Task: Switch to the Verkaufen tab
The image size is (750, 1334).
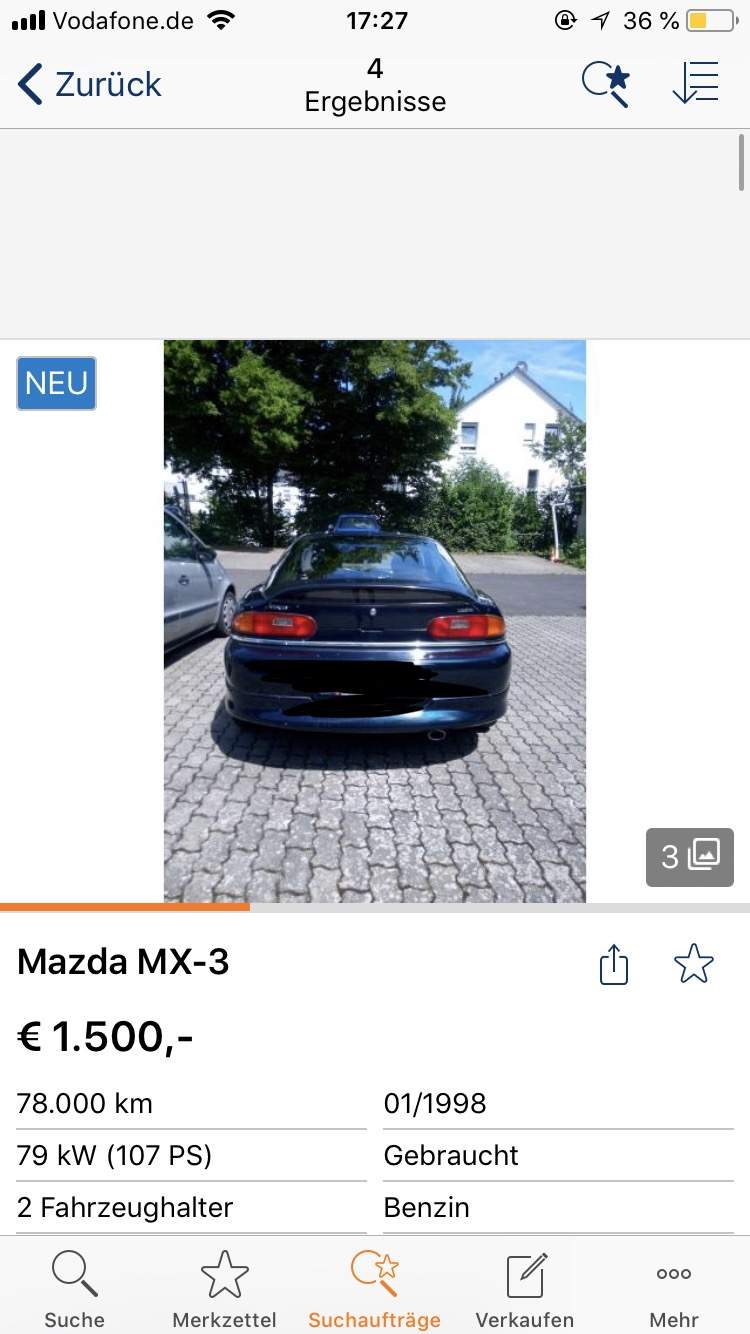Action: (524, 1288)
